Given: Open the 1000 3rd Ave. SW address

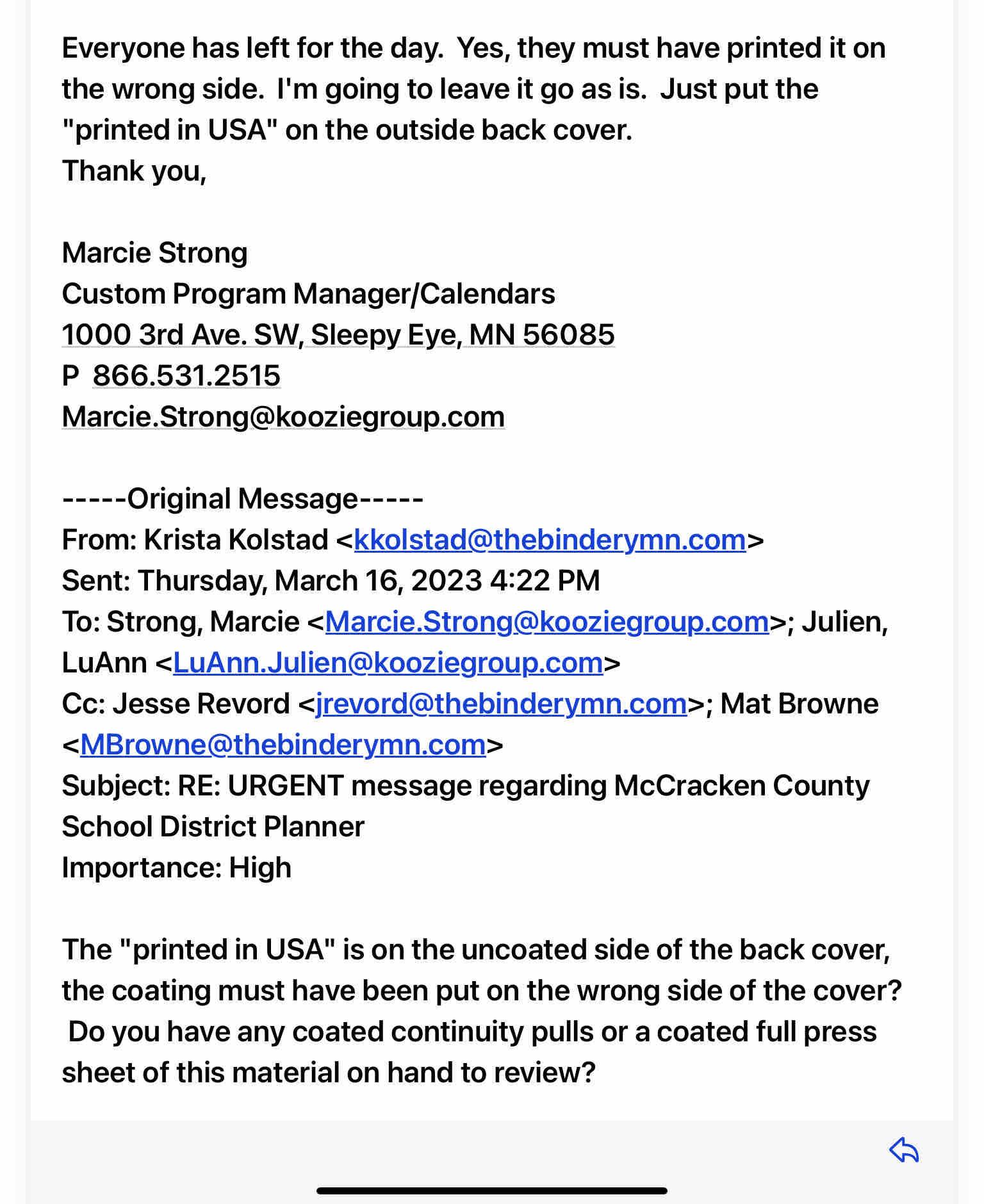Looking at the screenshot, I should (338, 335).
